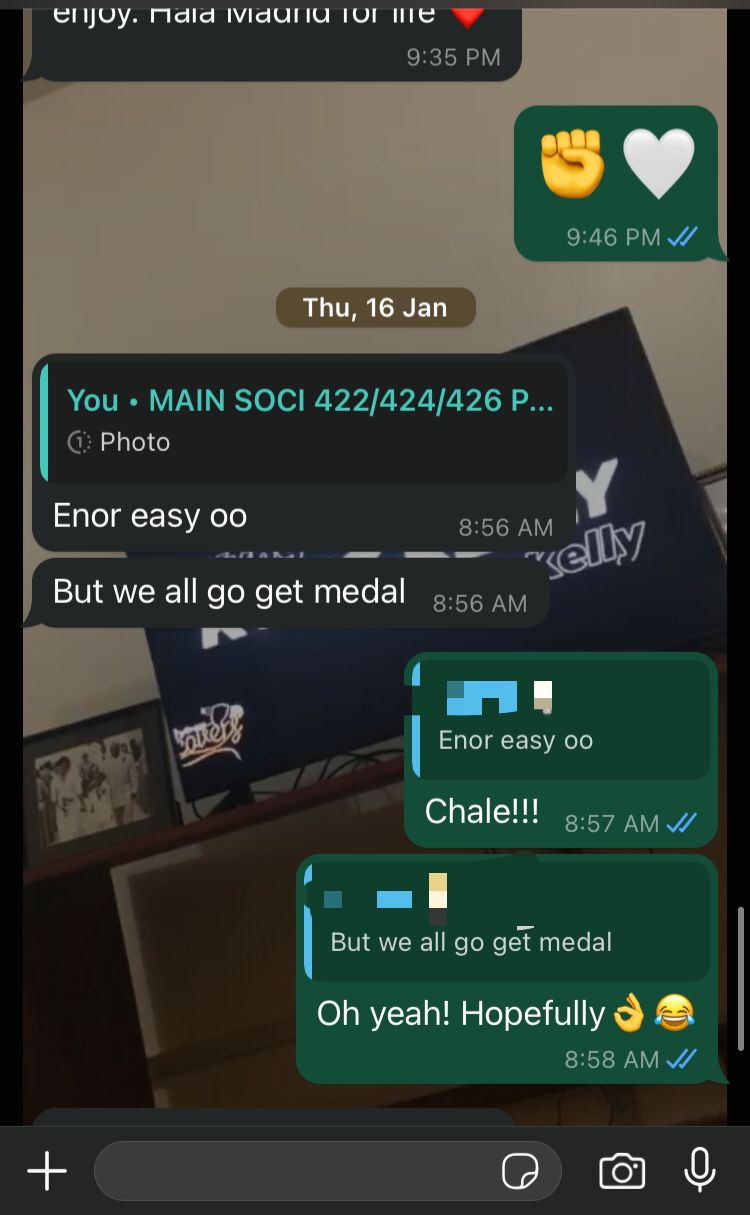Tap the message input field
Viewport: 750px width, 1215px height.
coord(295,1170)
